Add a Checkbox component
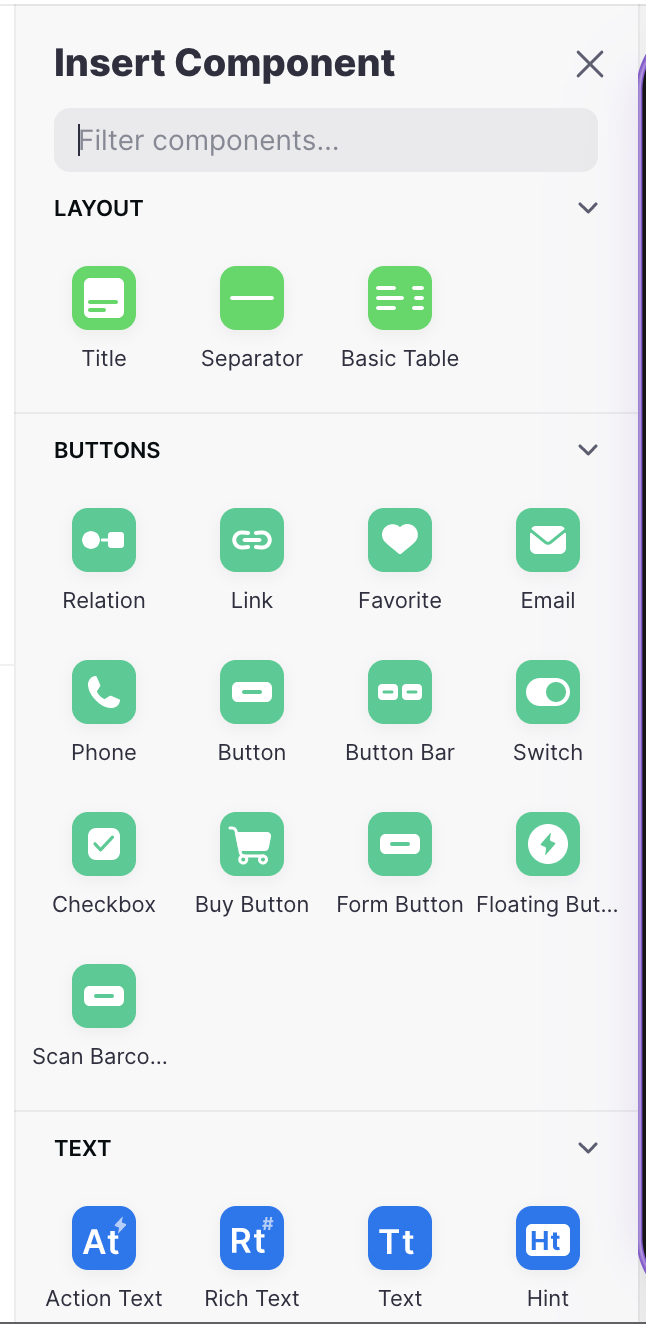 tap(104, 844)
